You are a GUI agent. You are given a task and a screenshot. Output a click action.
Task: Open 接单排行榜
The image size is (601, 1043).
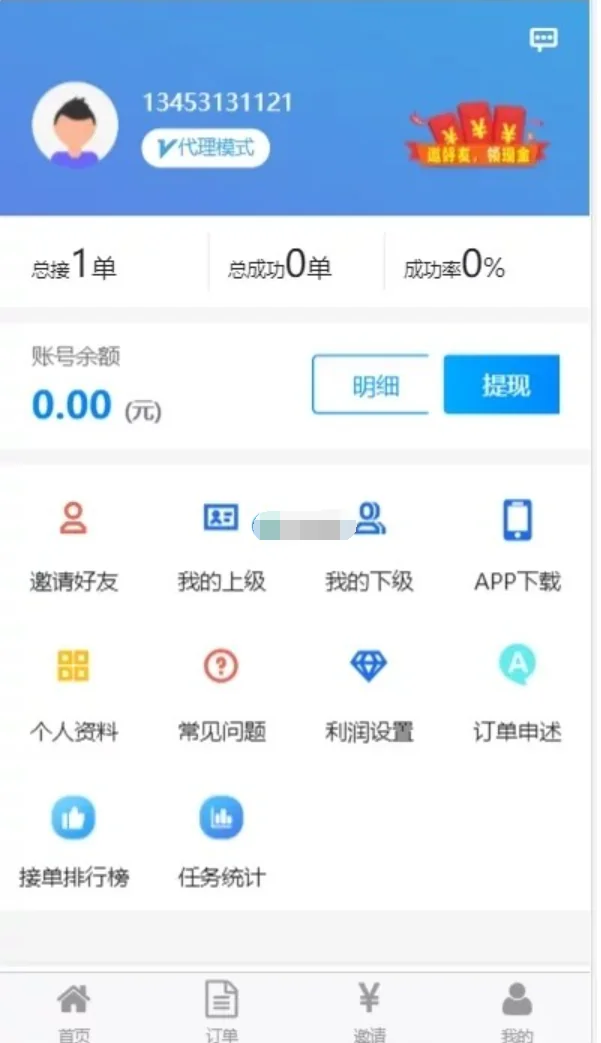tap(74, 841)
